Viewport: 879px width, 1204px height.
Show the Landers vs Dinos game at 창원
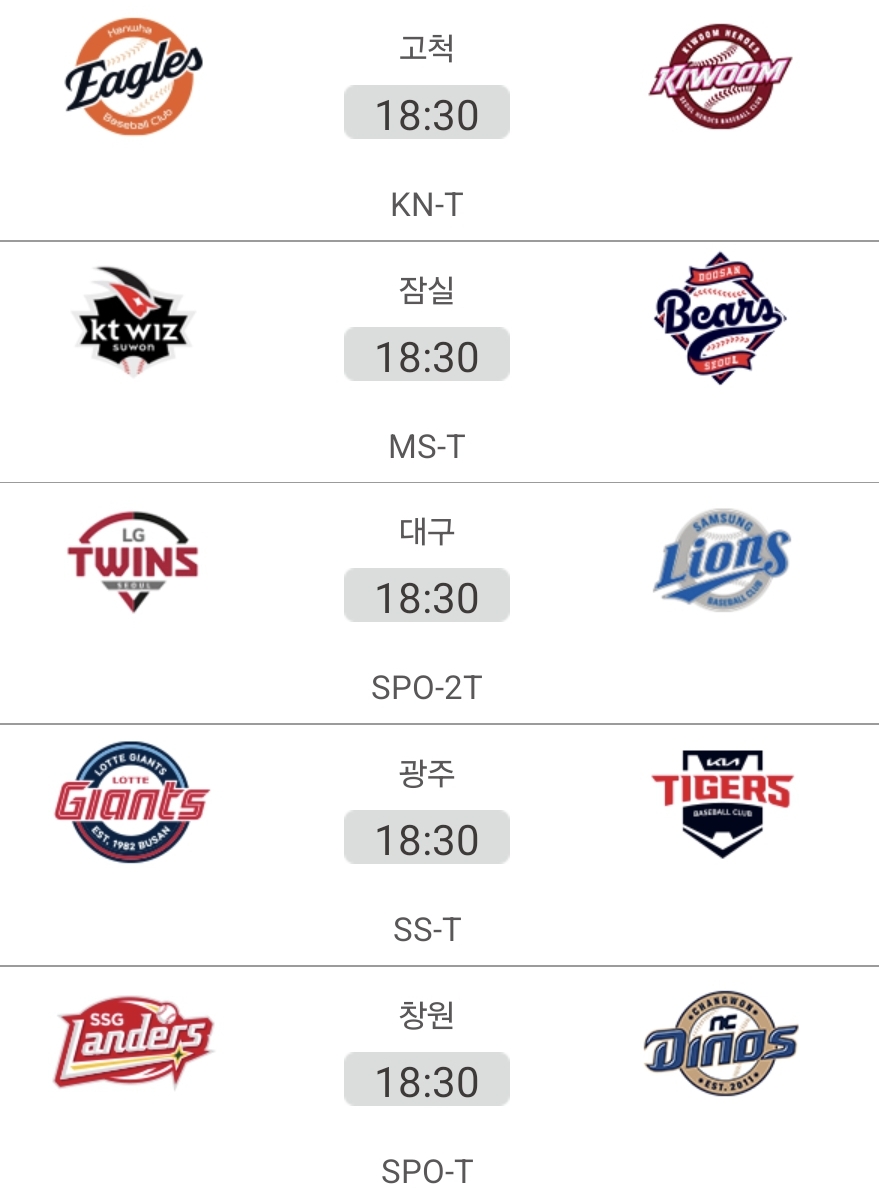click(x=427, y=1080)
